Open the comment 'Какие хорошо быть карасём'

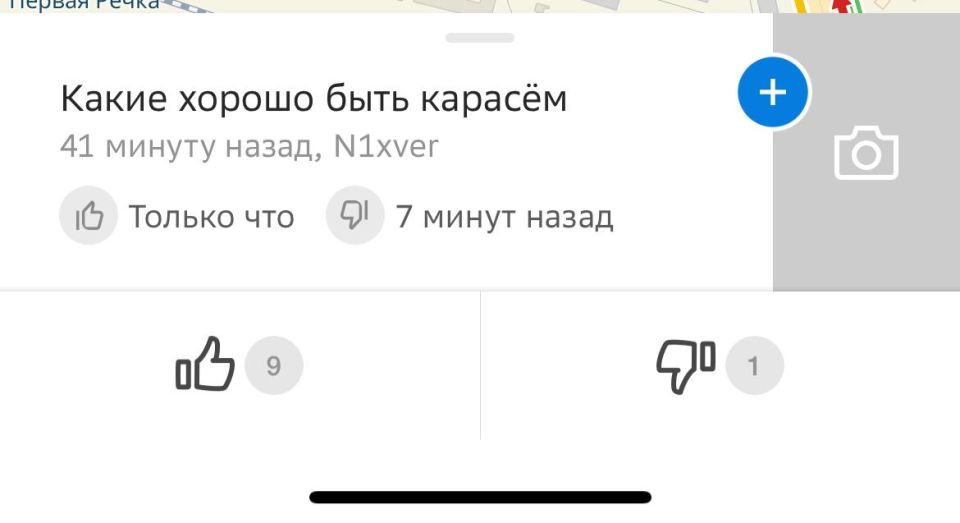(314, 100)
